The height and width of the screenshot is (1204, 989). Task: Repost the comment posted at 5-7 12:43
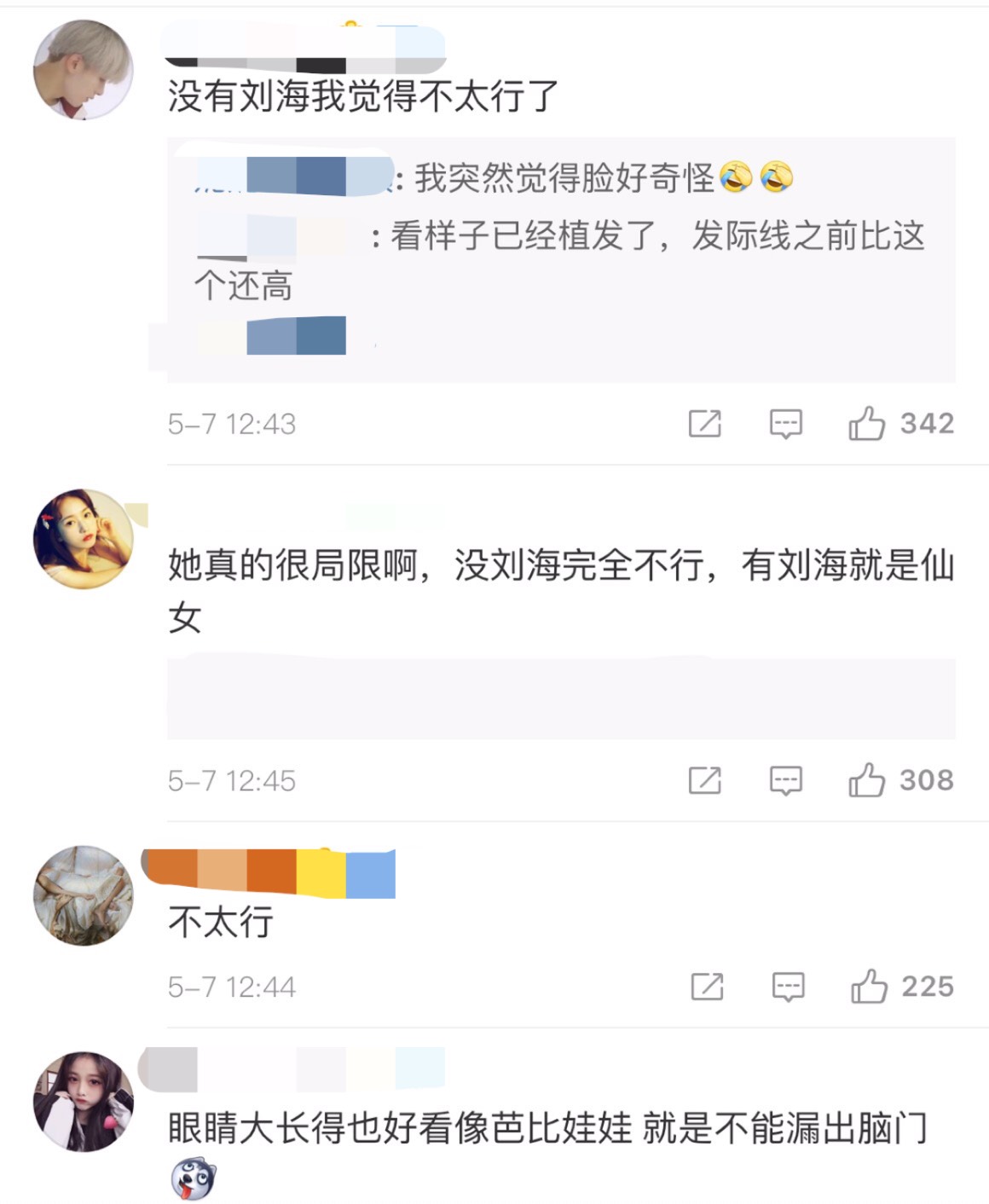point(704,423)
